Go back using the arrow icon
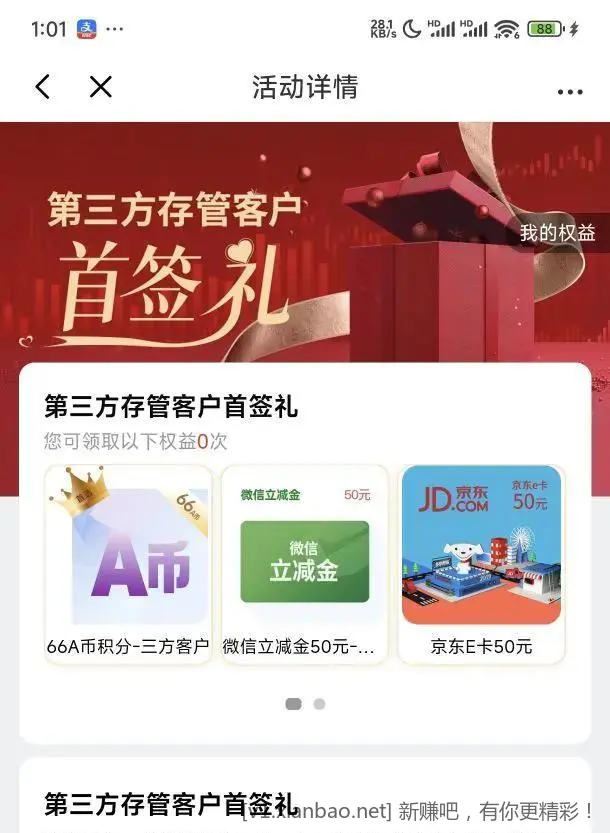Screen dimensions: 610x833 pyautogui.click(x=42, y=88)
